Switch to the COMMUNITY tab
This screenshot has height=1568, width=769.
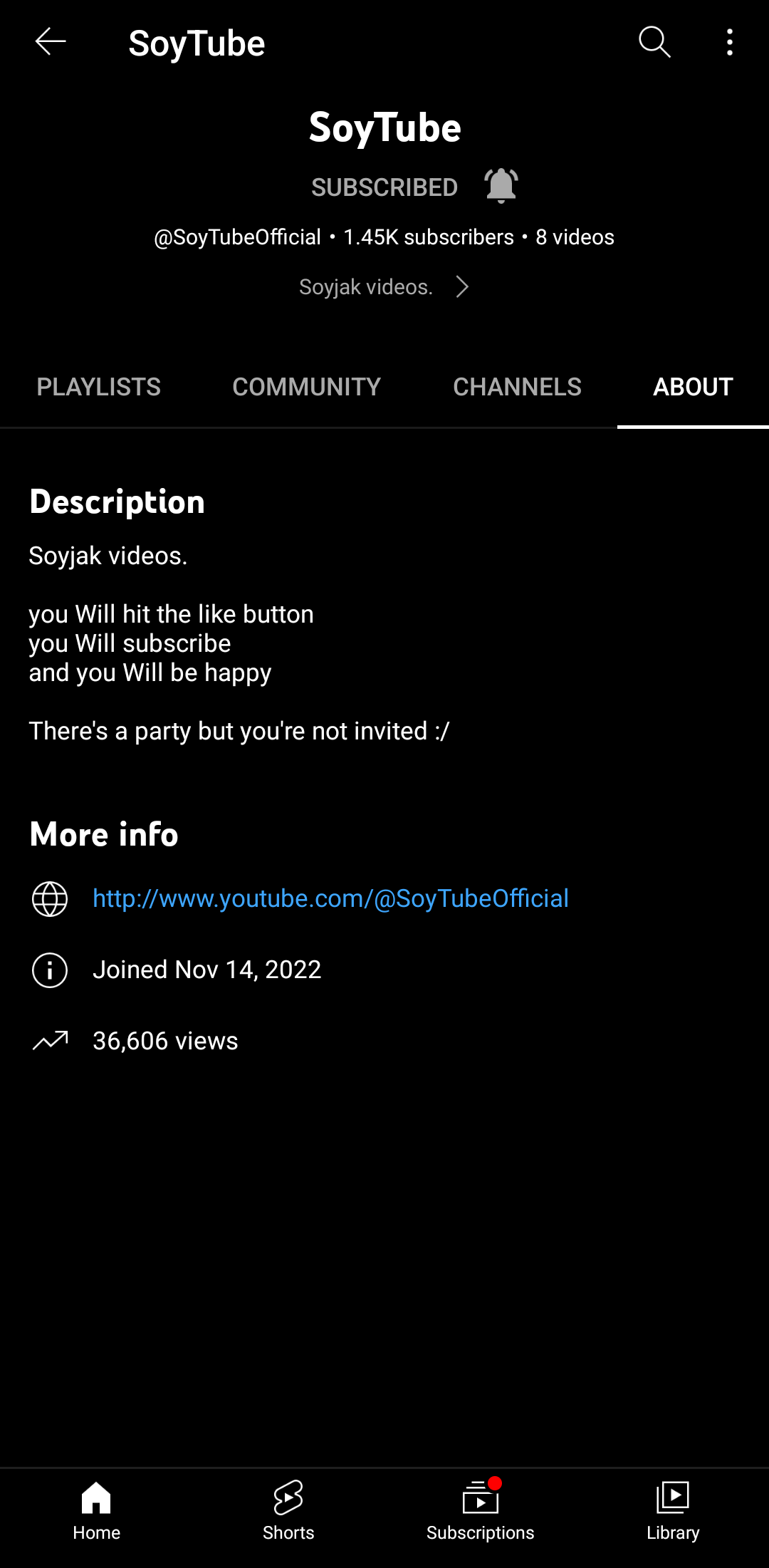click(307, 387)
